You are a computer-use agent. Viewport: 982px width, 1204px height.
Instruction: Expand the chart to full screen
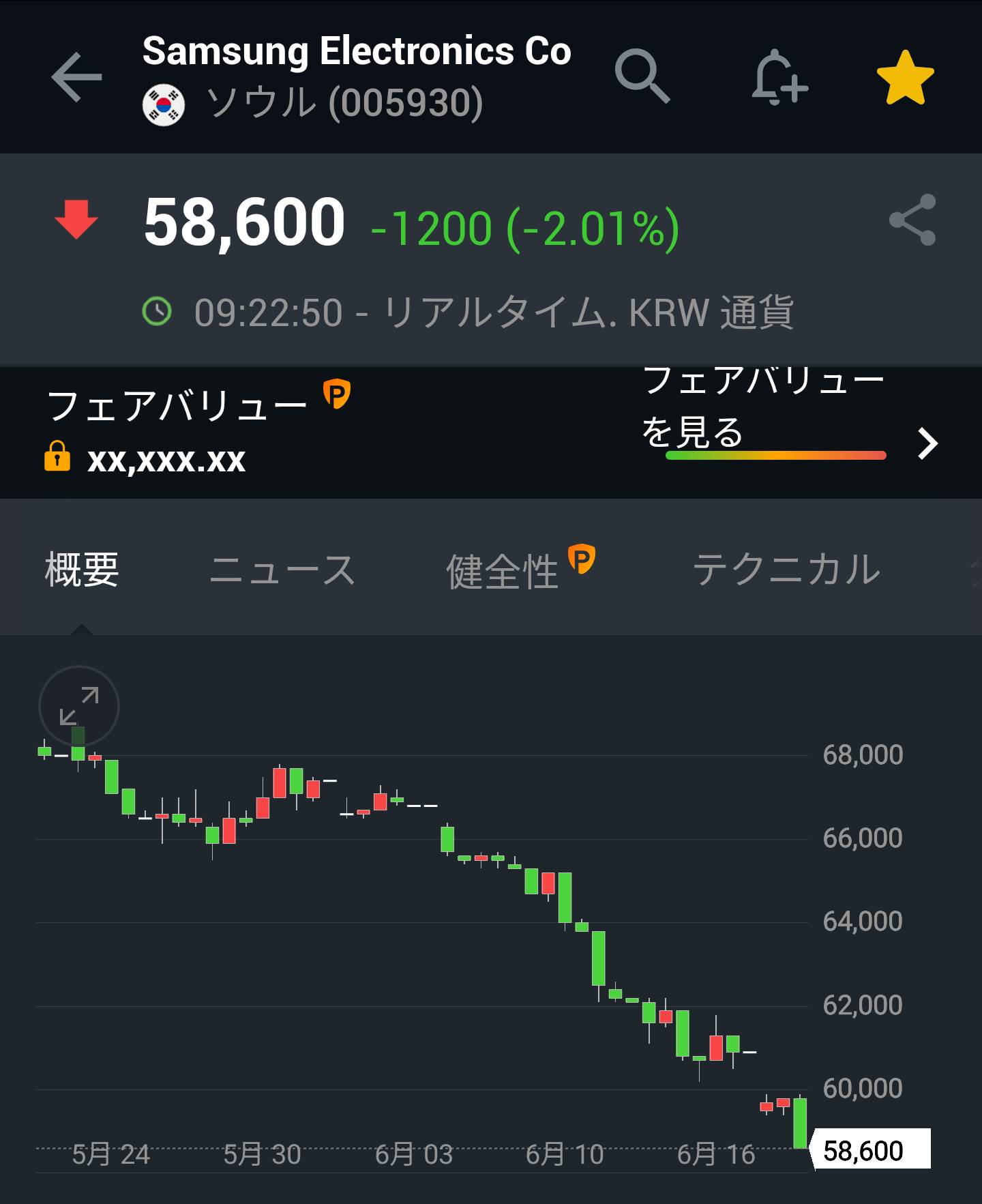[x=79, y=705]
